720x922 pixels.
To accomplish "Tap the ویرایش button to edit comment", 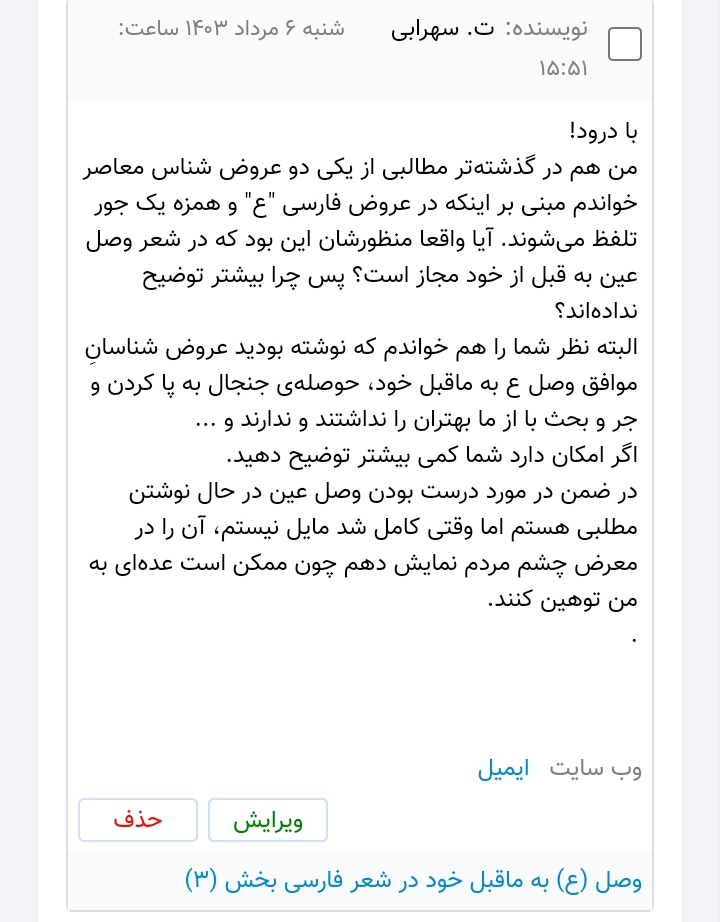I will (x=267, y=820).
